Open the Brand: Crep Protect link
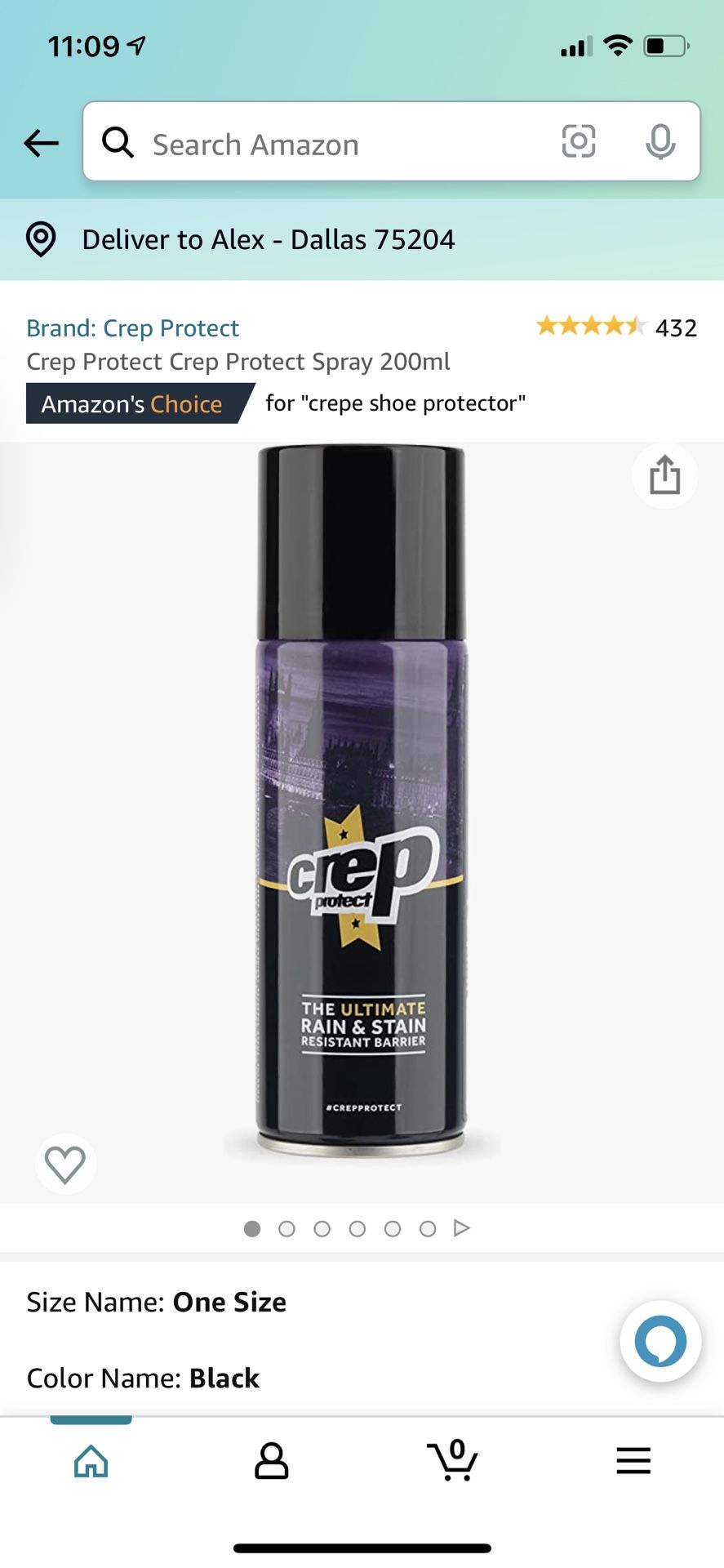Image resolution: width=724 pixels, height=1568 pixels. [x=132, y=328]
